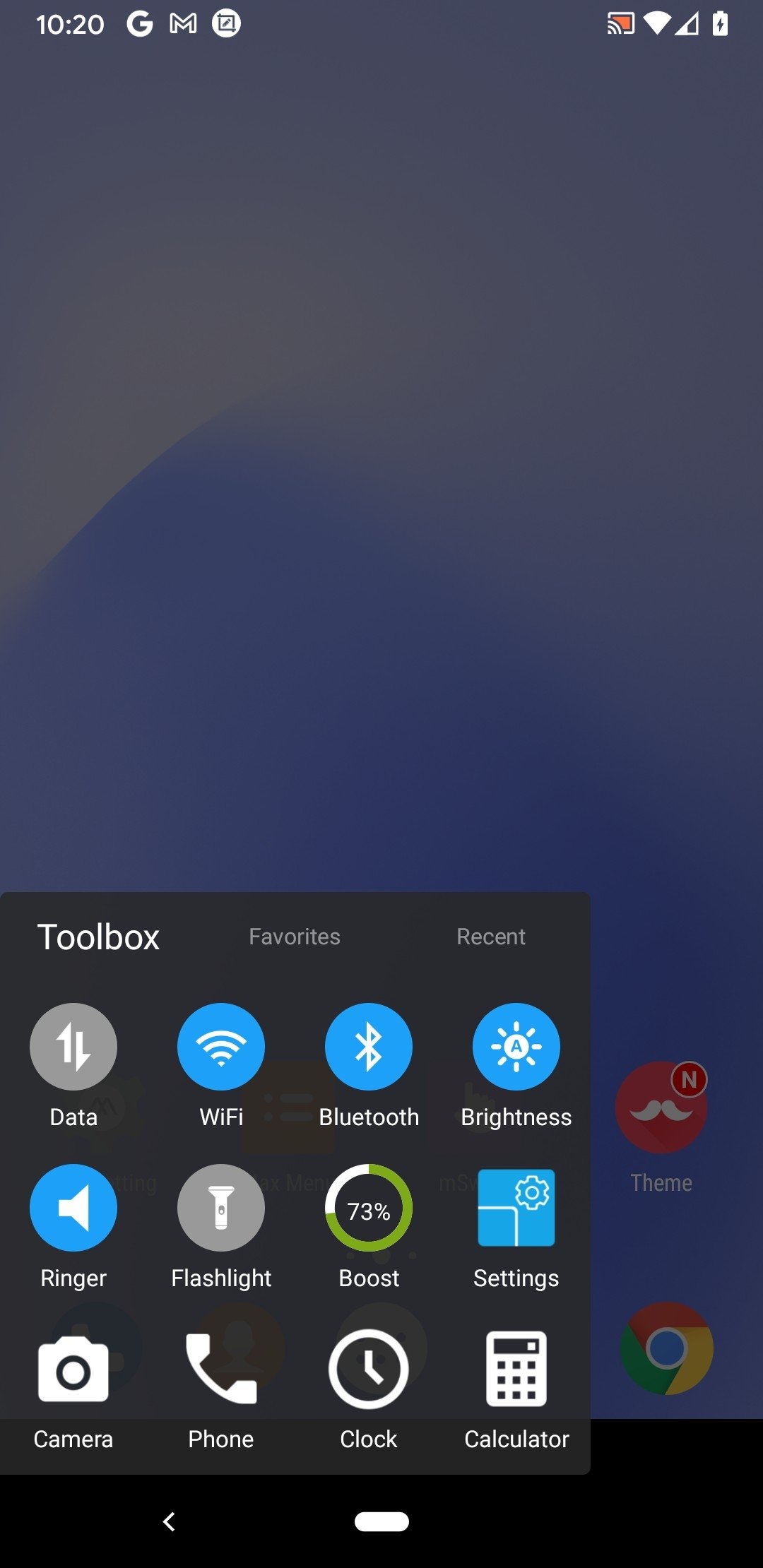Screen dimensions: 763x1568
Task: Switch to the Favorites tab
Action: [x=295, y=937]
